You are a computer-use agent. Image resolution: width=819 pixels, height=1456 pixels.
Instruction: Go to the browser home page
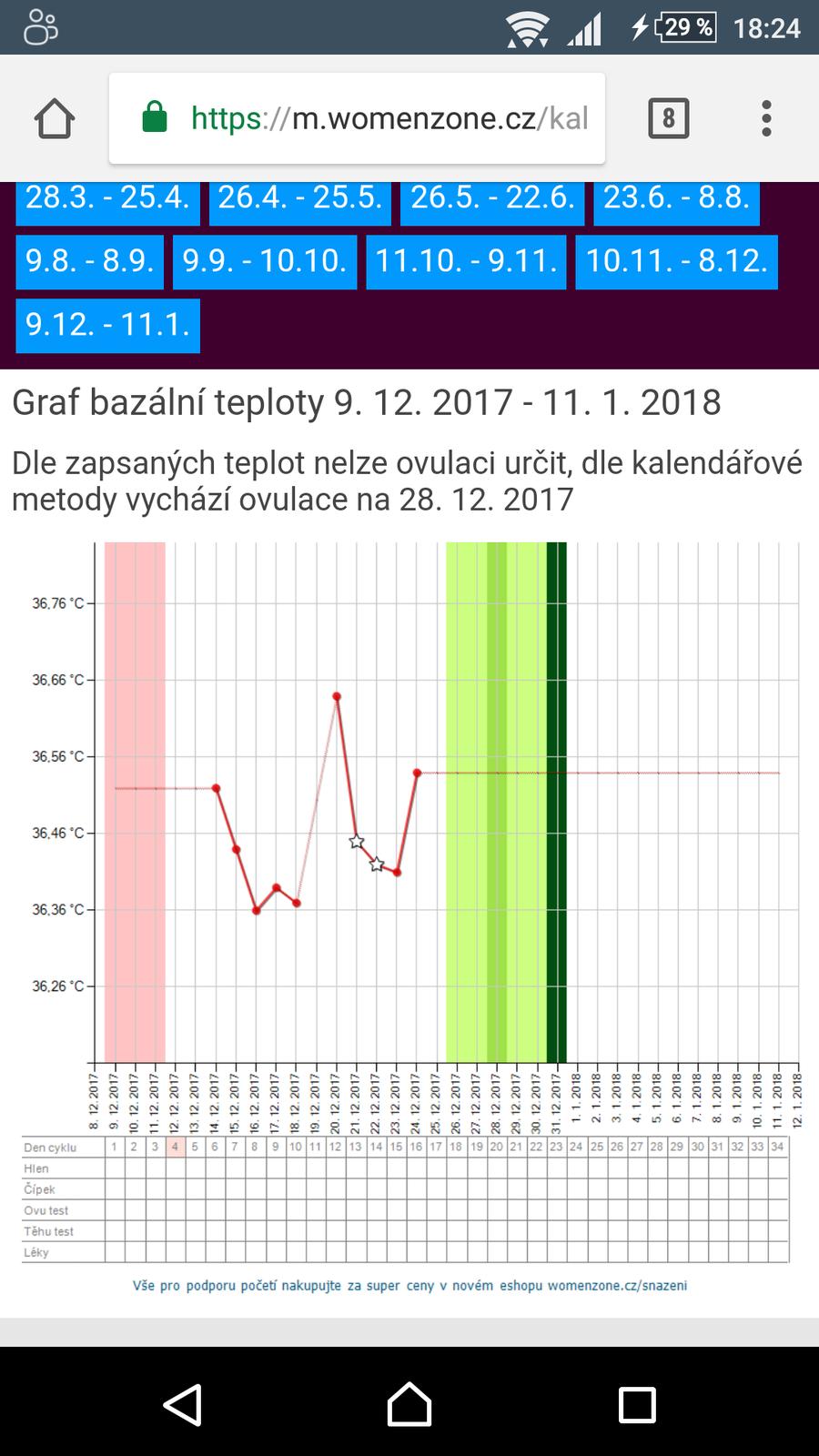point(55,118)
